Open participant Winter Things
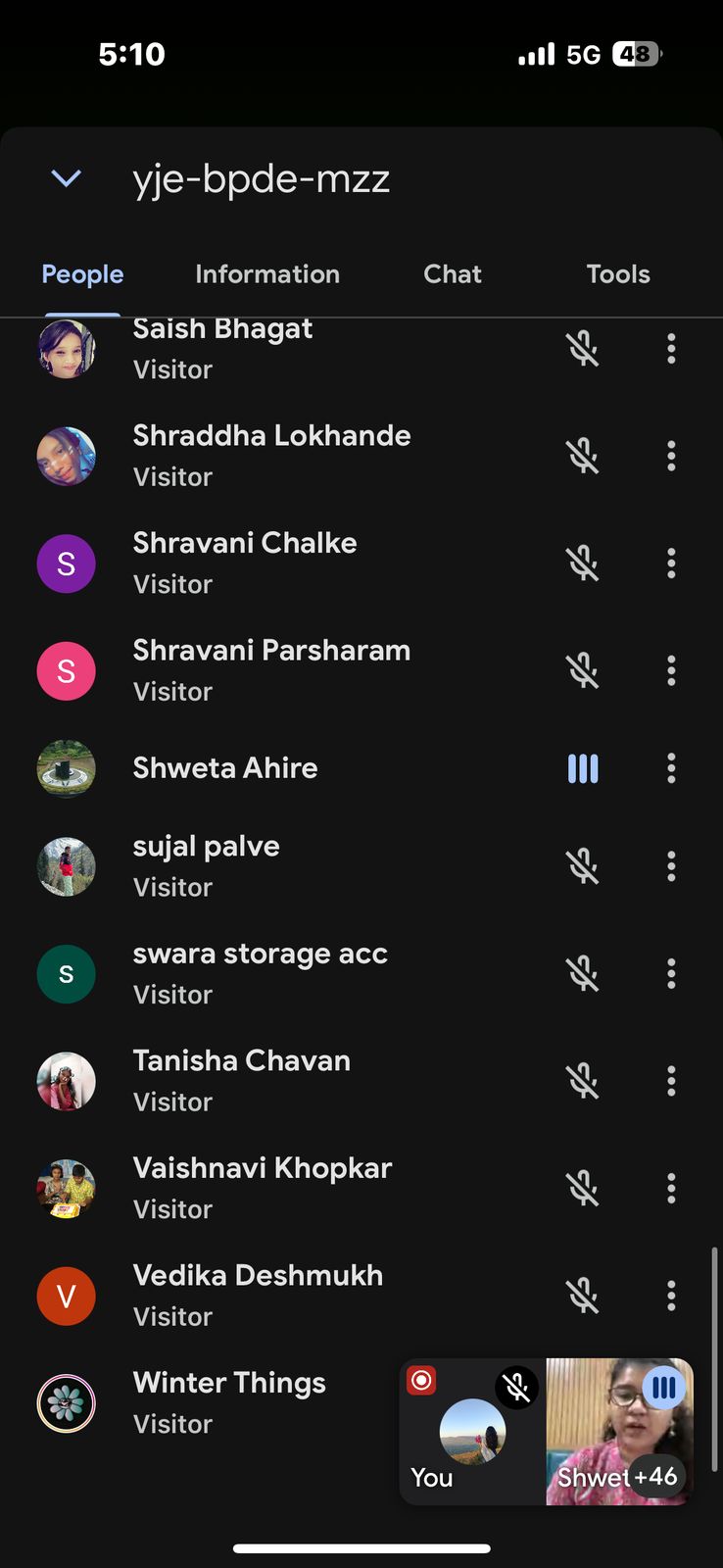Screen dimensions: 723x1568 coord(229,1401)
